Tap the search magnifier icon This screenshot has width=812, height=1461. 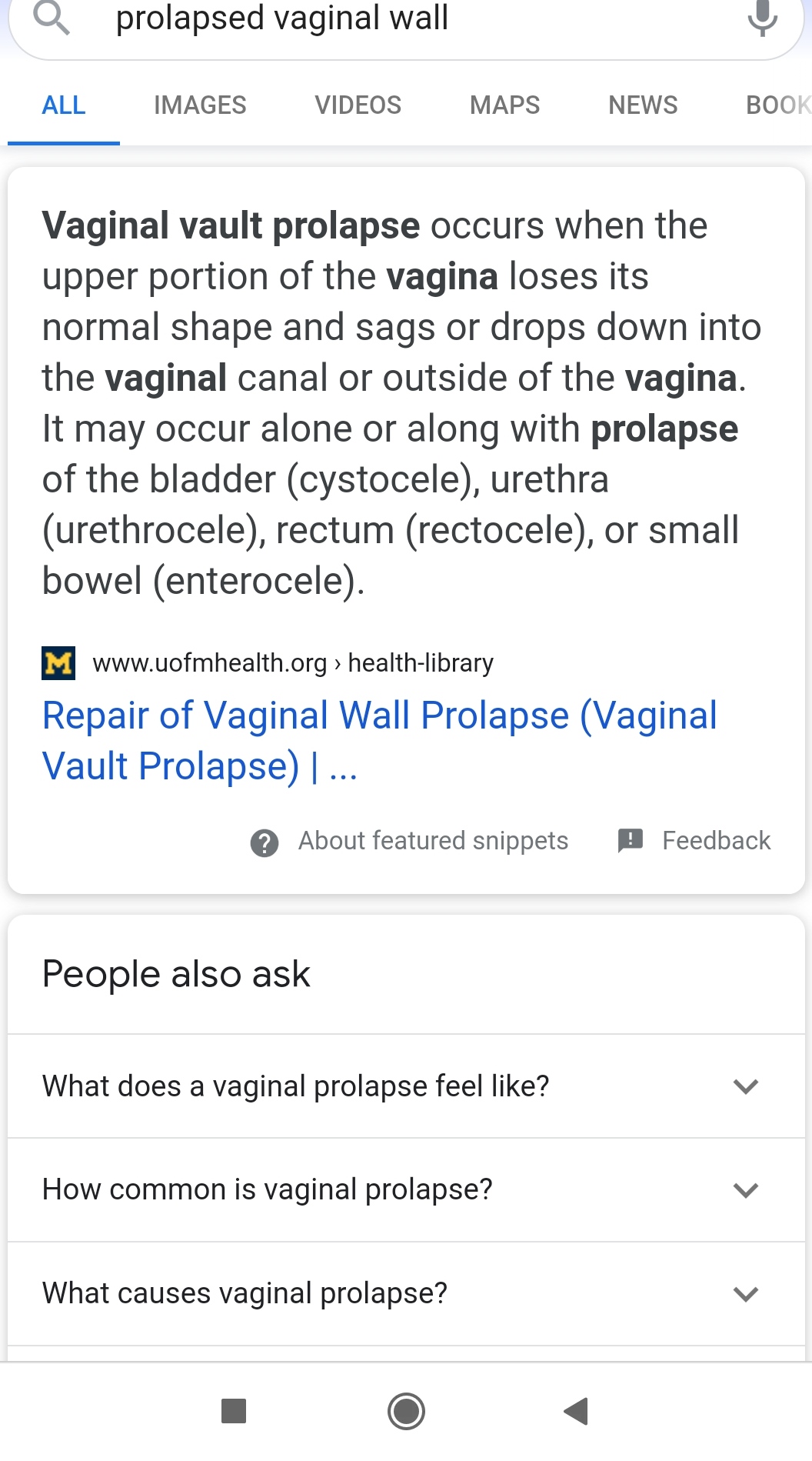(x=52, y=18)
